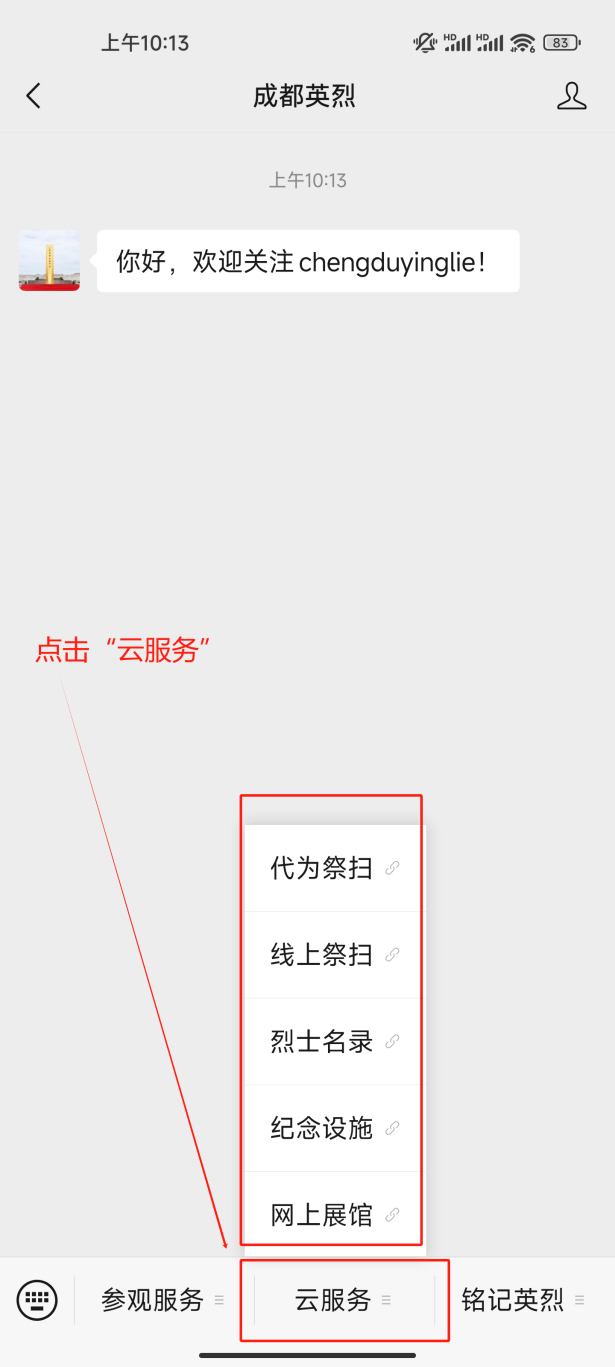Tap the 云服务 menu
Viewport: 615px width, 1367px height.
click(x=343, y=1300)
